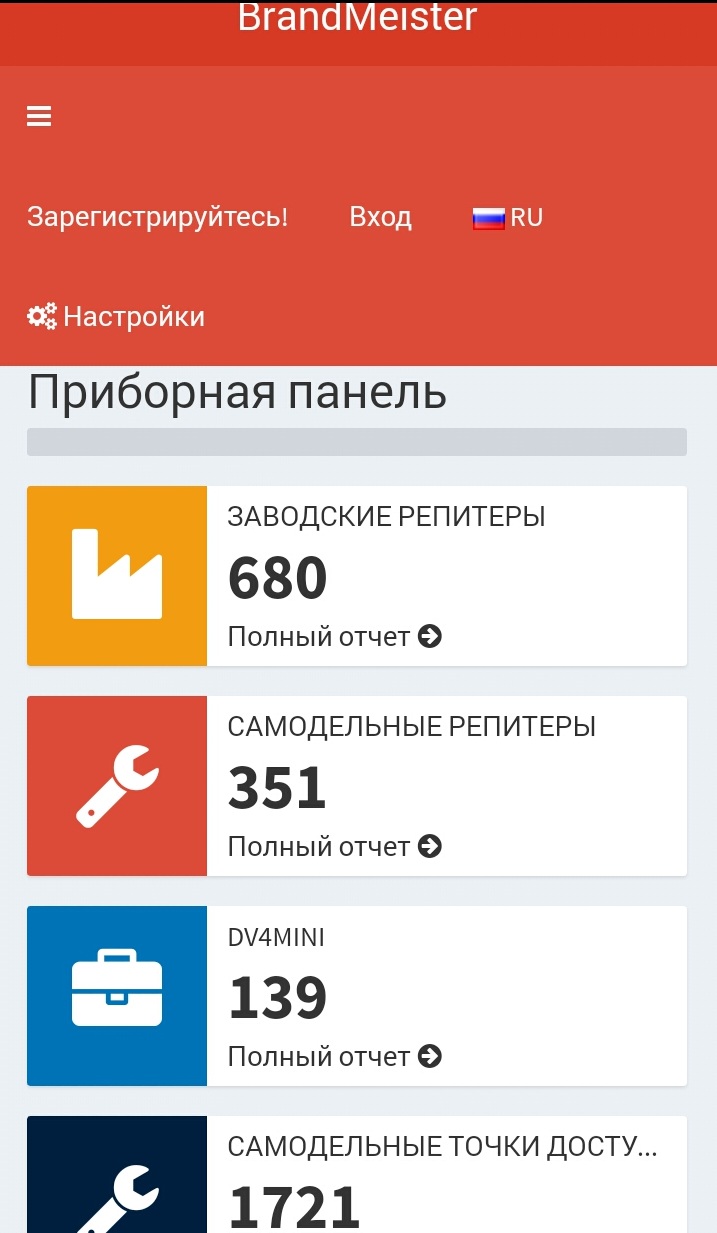View full report for Самодельные репитеры
This screenshot has height=1233, width=717.
point(334,846)
